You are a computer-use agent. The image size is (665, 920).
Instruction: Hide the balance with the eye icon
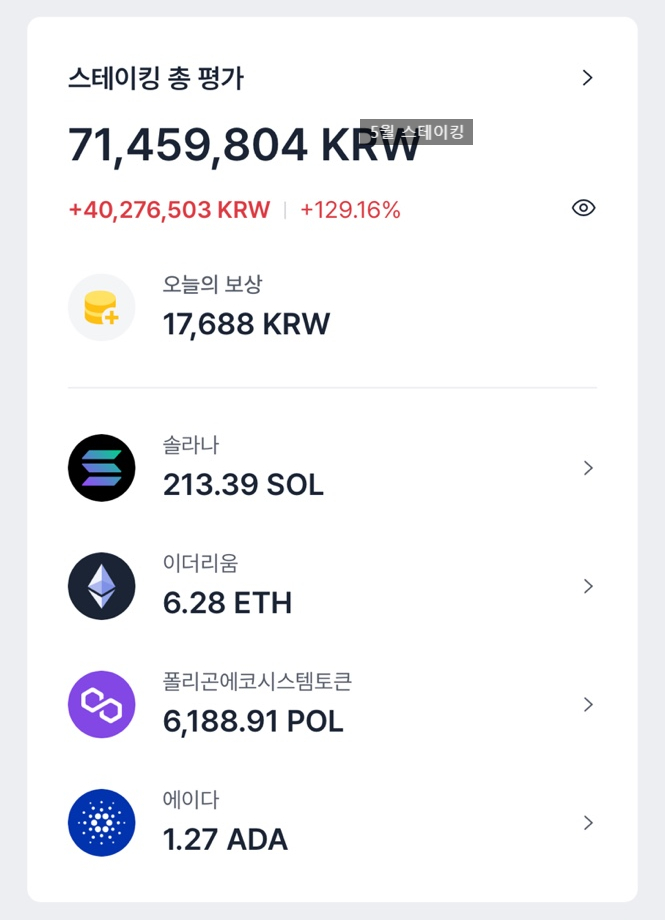[583, 208]
